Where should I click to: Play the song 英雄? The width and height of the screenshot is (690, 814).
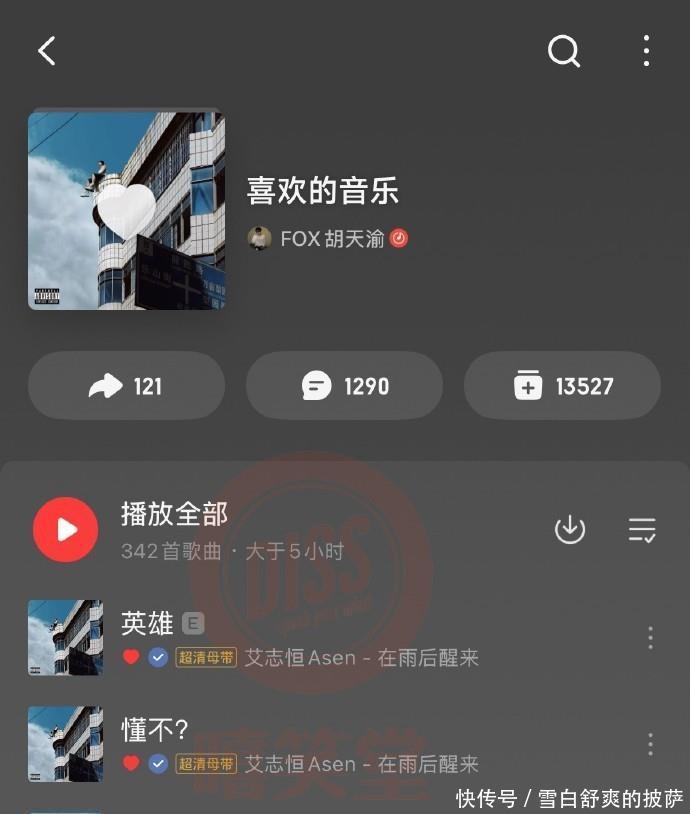(x=300, y=638)
